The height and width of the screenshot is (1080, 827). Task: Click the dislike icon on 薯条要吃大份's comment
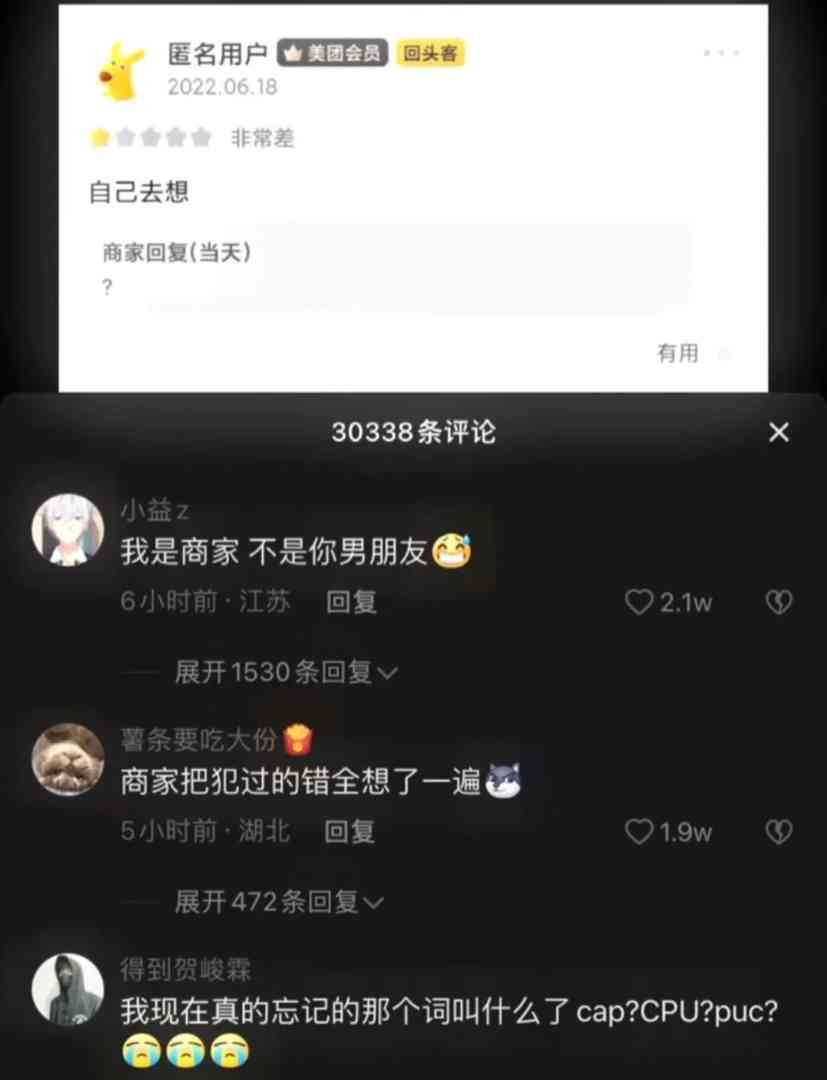pos(778,831)
